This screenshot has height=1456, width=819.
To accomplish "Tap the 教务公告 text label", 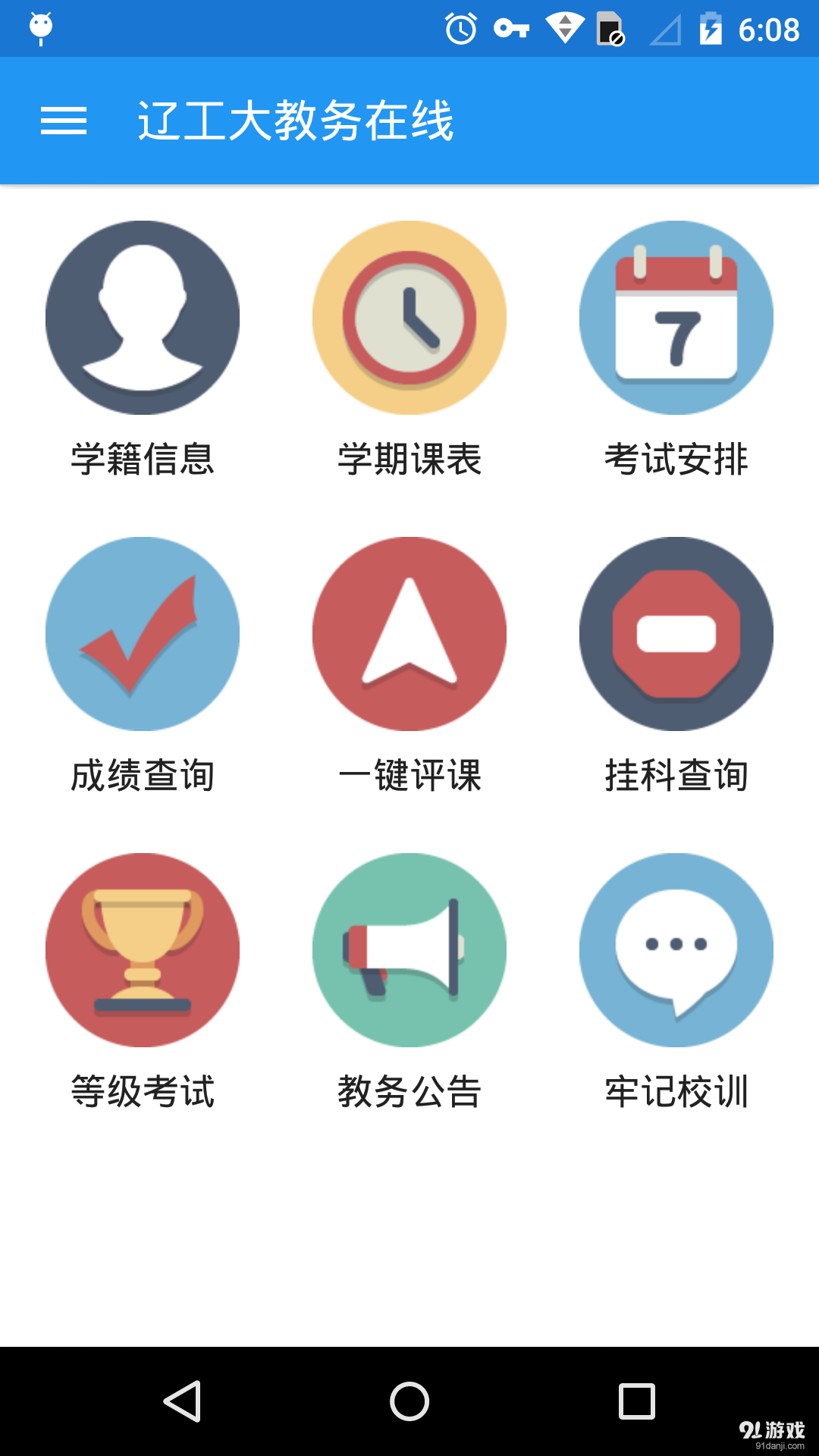I will click(409, 1092).
